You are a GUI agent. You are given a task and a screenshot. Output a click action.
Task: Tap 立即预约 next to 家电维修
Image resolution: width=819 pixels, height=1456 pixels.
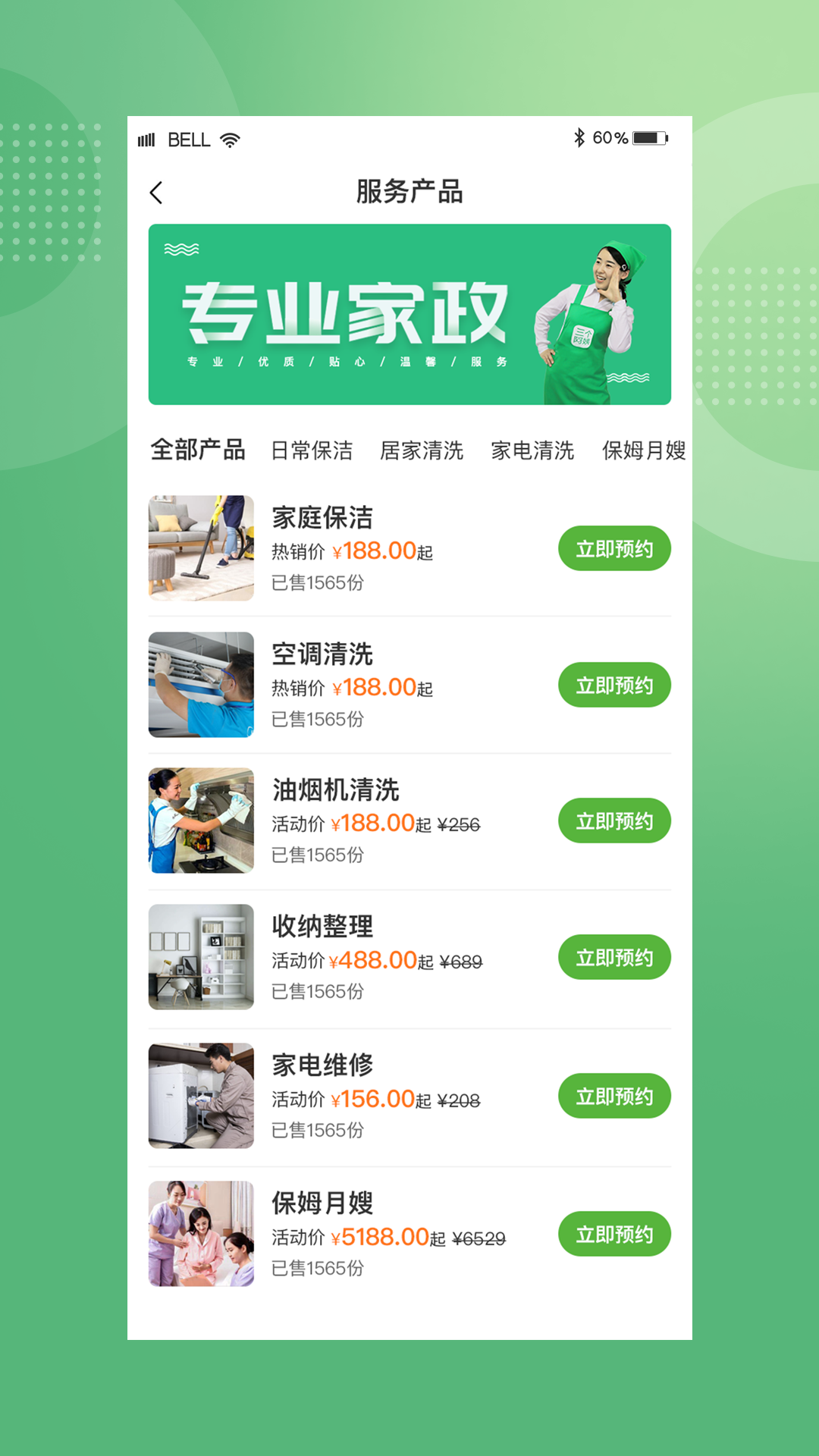tap(614, 1096)
